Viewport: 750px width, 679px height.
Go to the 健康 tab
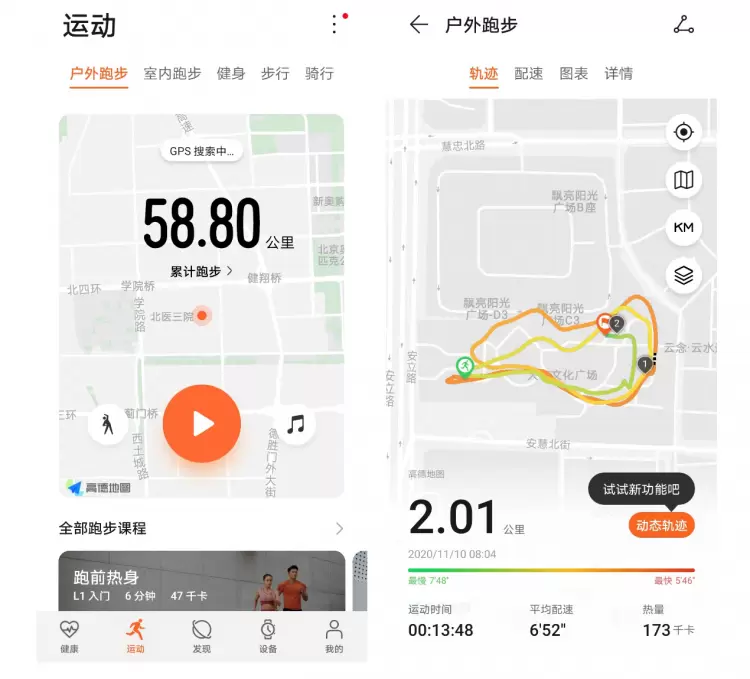pyautogui.click(x=69, y=636)
